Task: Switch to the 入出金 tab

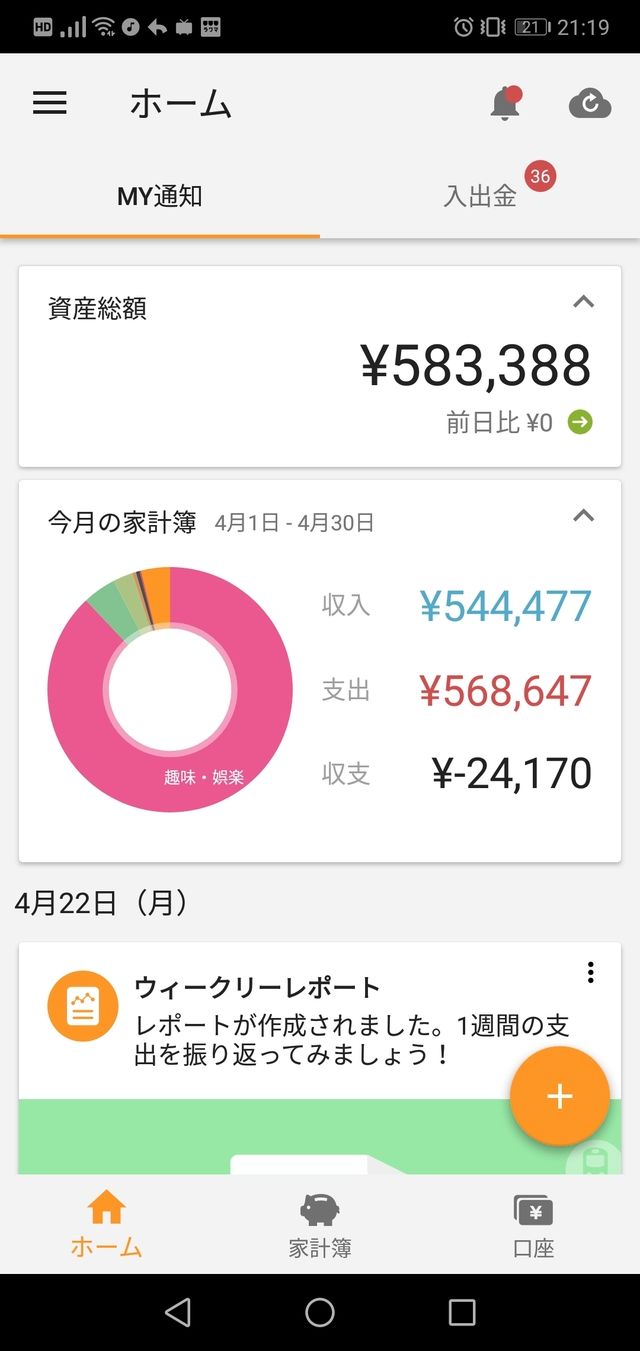Action: tap(480, 195)
